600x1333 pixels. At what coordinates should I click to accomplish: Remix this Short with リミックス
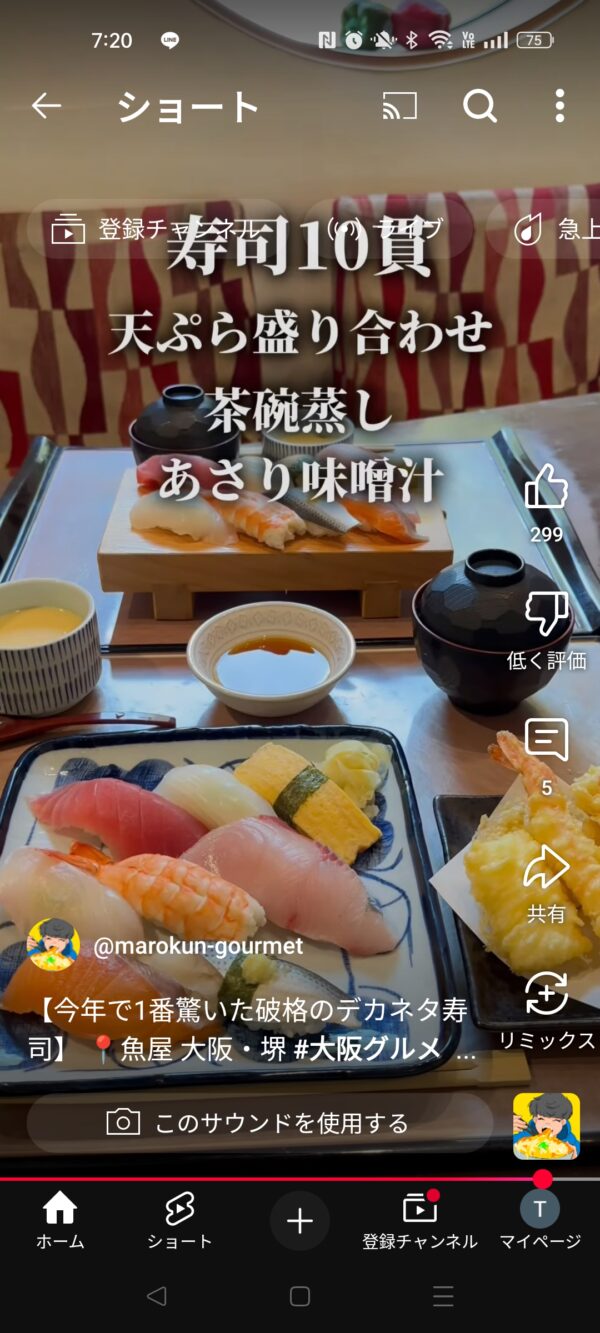point(546,1010)
